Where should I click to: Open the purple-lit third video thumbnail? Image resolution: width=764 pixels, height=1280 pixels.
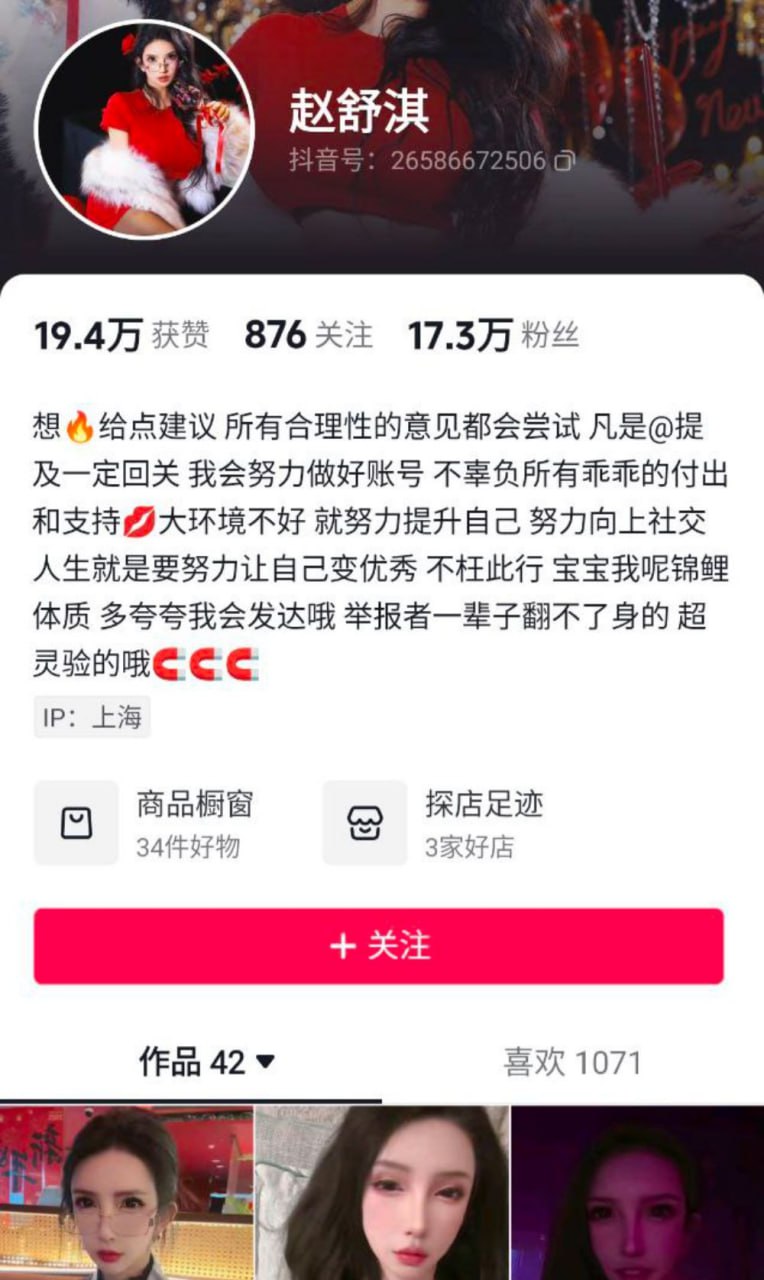638,1192
